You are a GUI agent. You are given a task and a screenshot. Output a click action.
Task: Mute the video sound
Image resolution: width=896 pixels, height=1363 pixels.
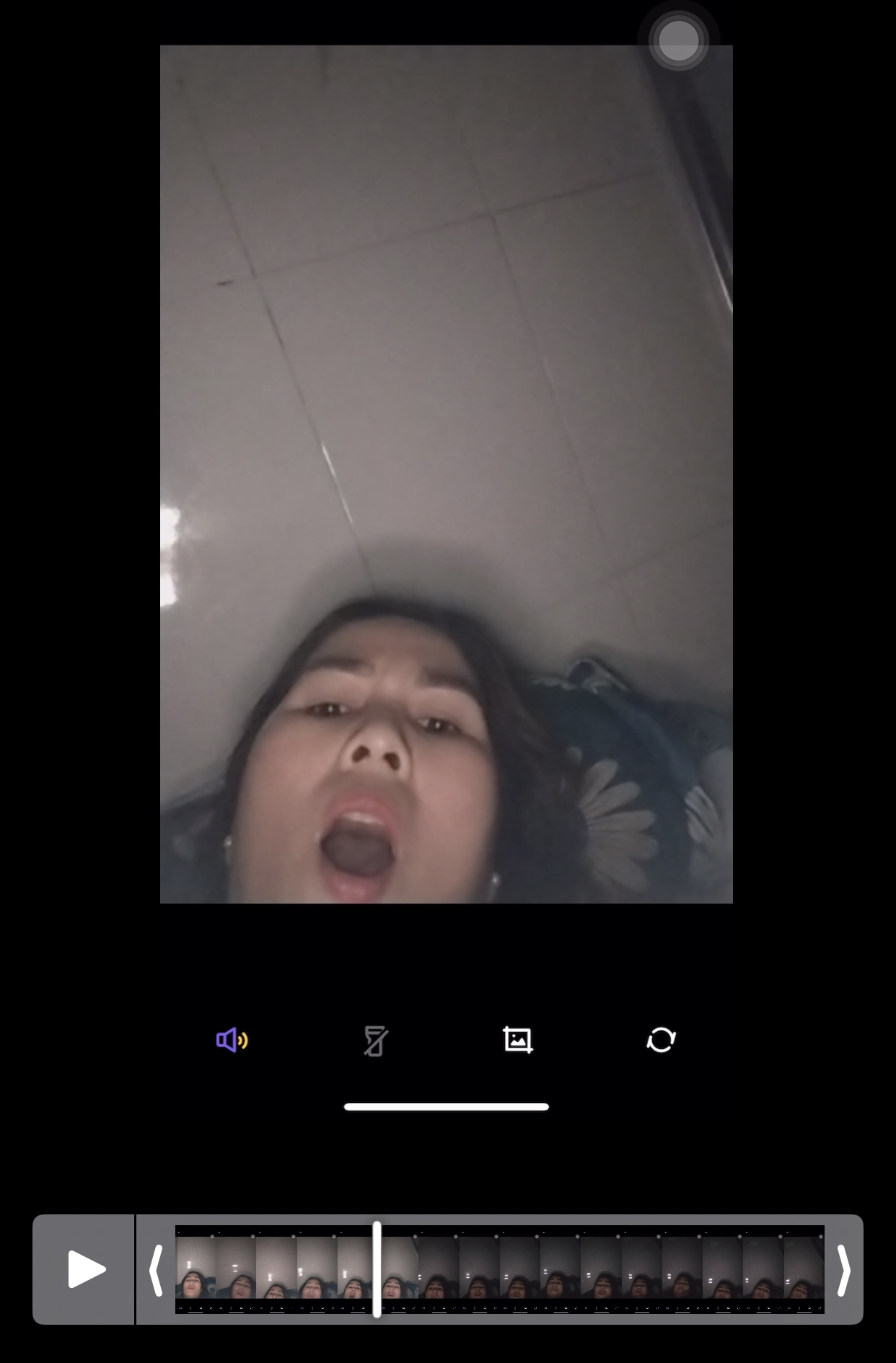click(x=232, y=1040)
